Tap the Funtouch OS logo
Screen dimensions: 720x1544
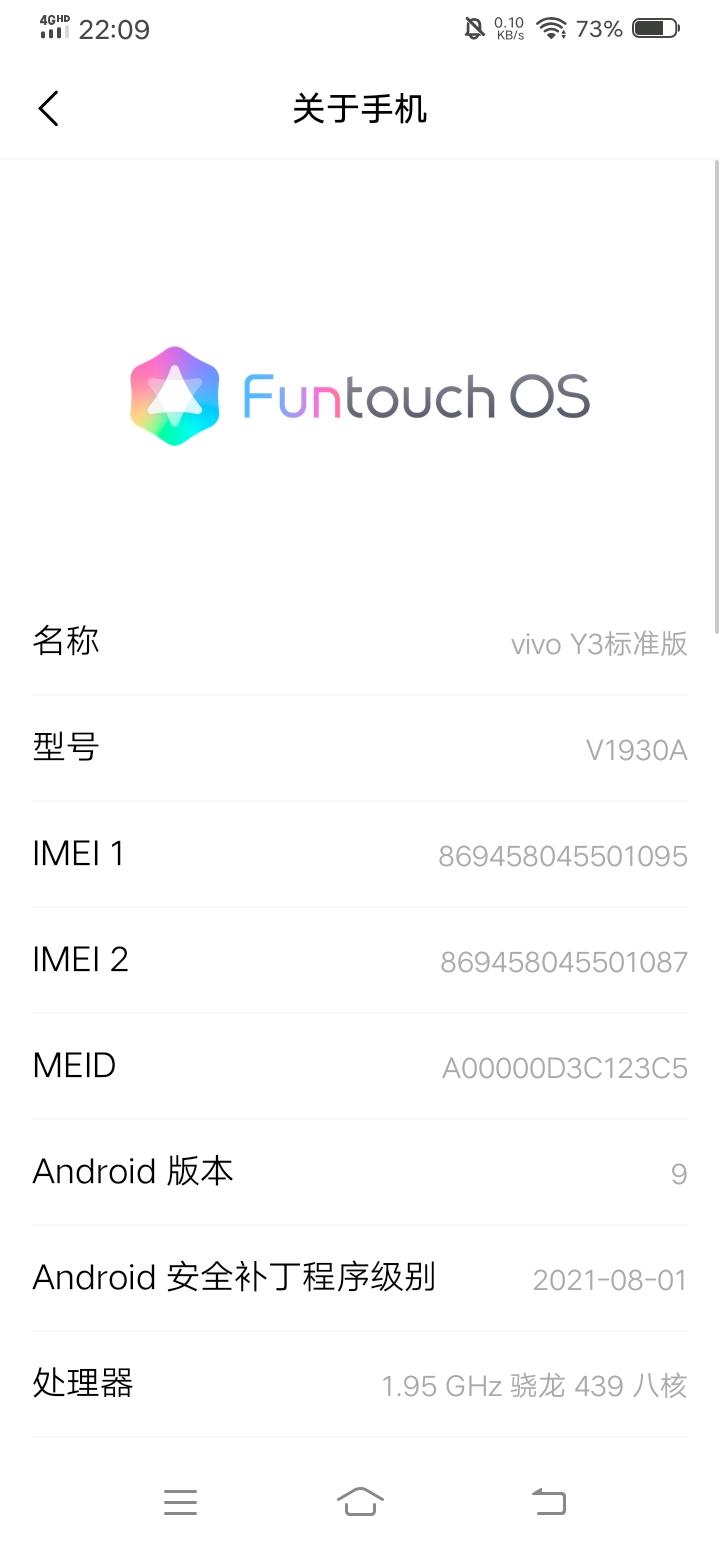[x=360, y=394]
